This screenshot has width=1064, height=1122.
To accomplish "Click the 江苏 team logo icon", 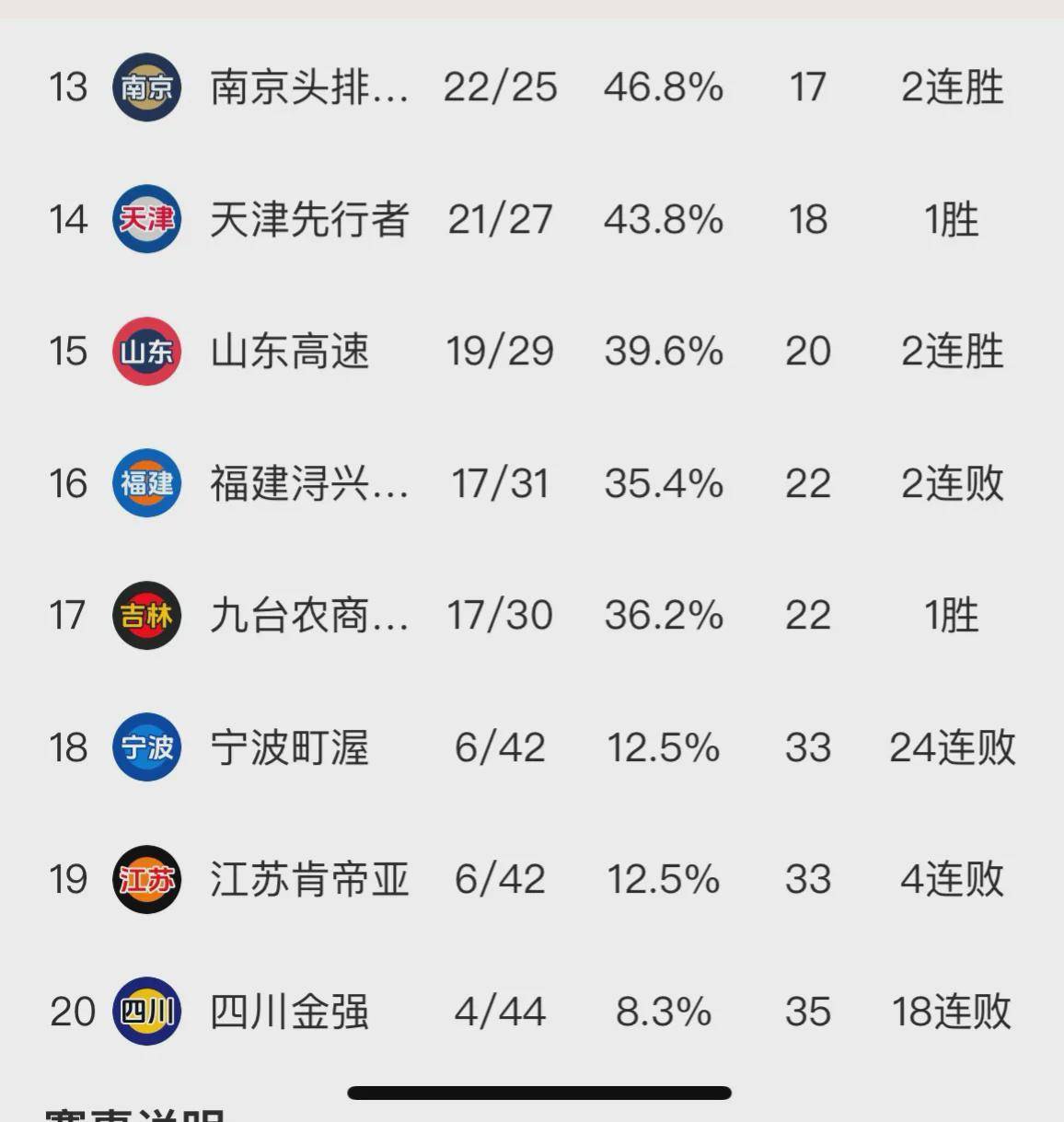I will click(x=145, y=880).
